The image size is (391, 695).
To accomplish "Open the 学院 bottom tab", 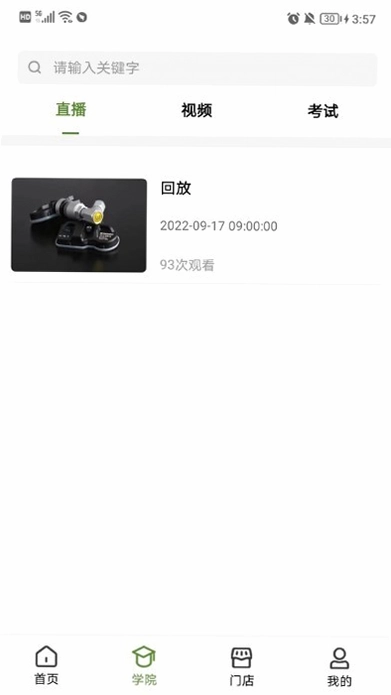I will [144, 665].
